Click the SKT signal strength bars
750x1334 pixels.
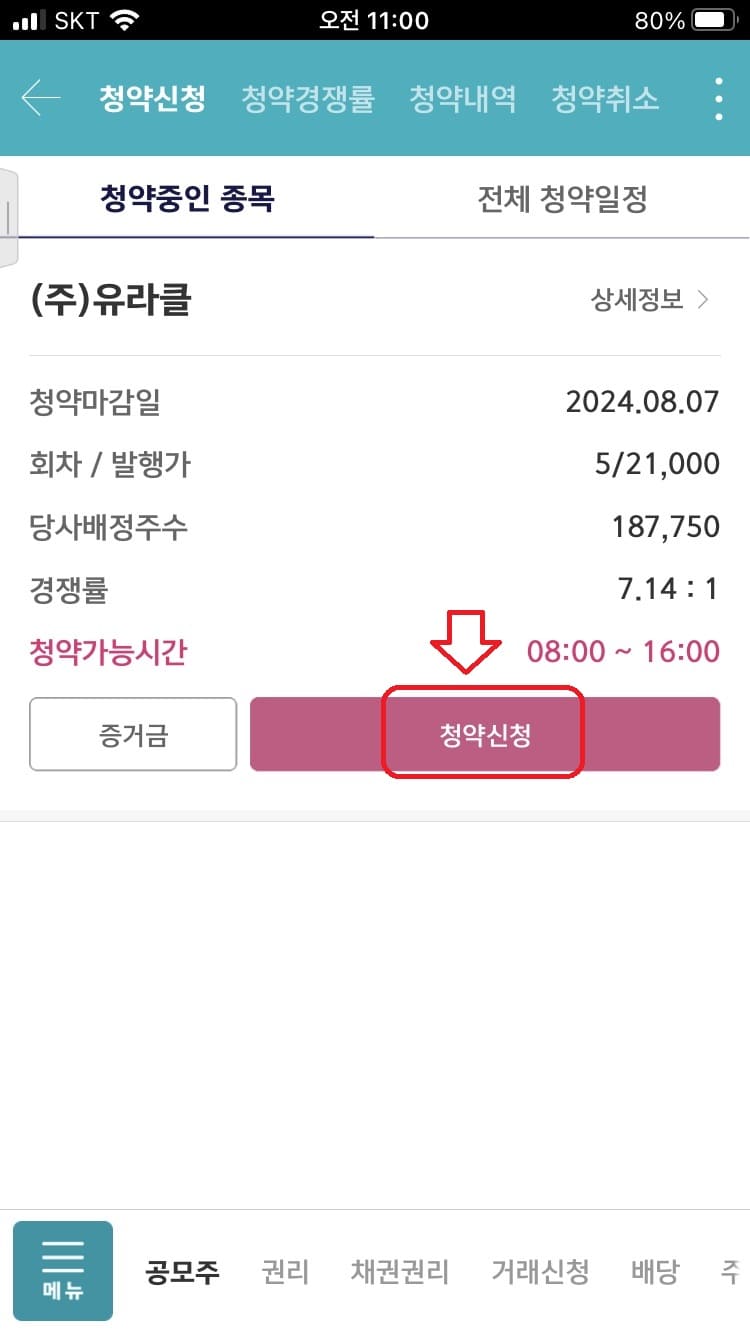25,18
